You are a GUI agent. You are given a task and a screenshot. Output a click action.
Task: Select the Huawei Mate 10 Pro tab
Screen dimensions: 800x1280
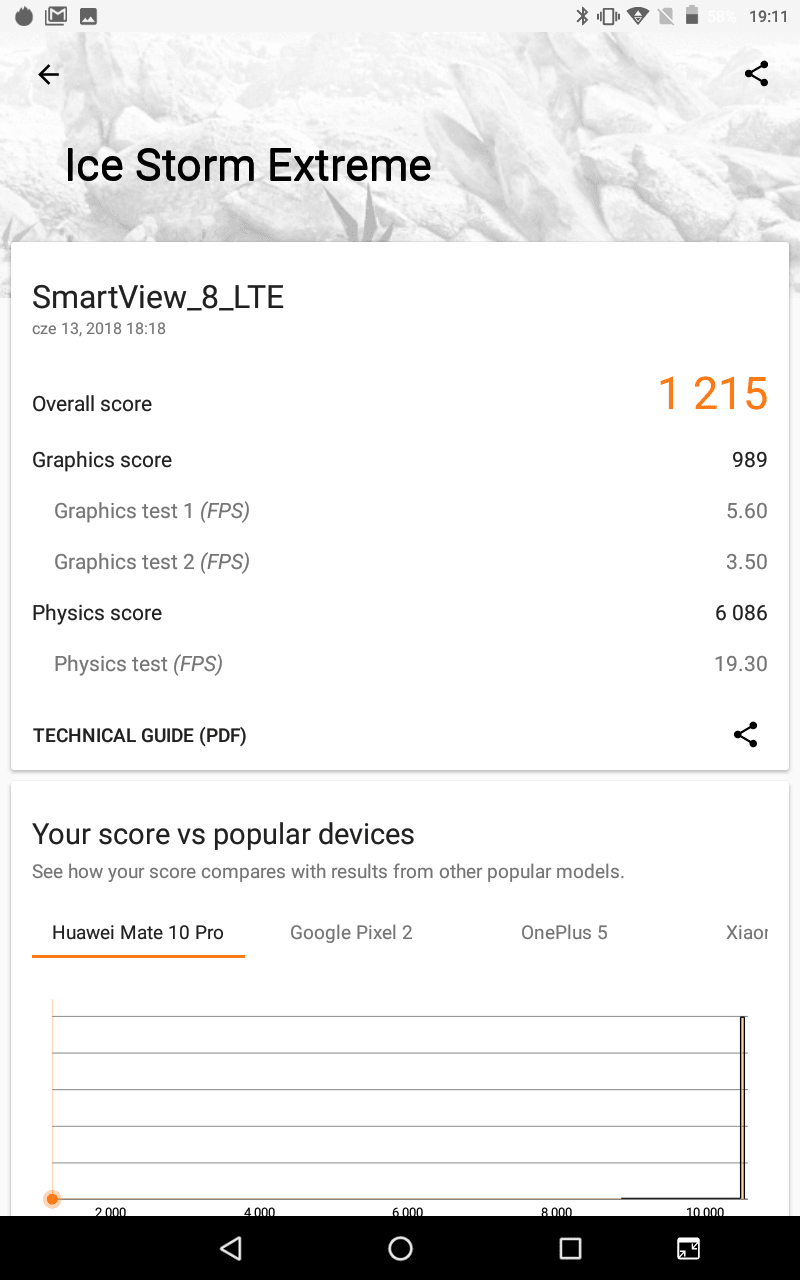(138, 933)
